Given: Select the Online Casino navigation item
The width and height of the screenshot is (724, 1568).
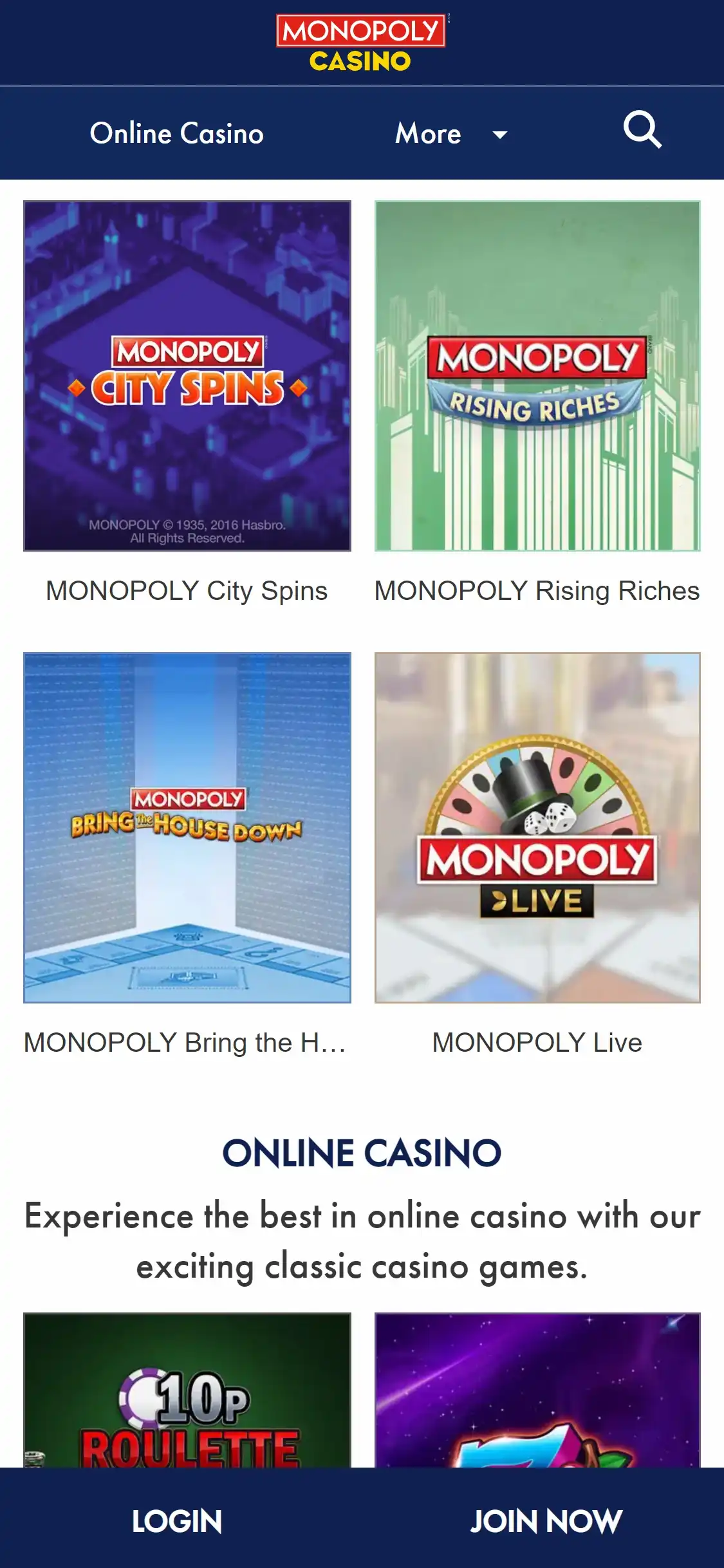Looking at the screenshot, I should pos(177,134).
